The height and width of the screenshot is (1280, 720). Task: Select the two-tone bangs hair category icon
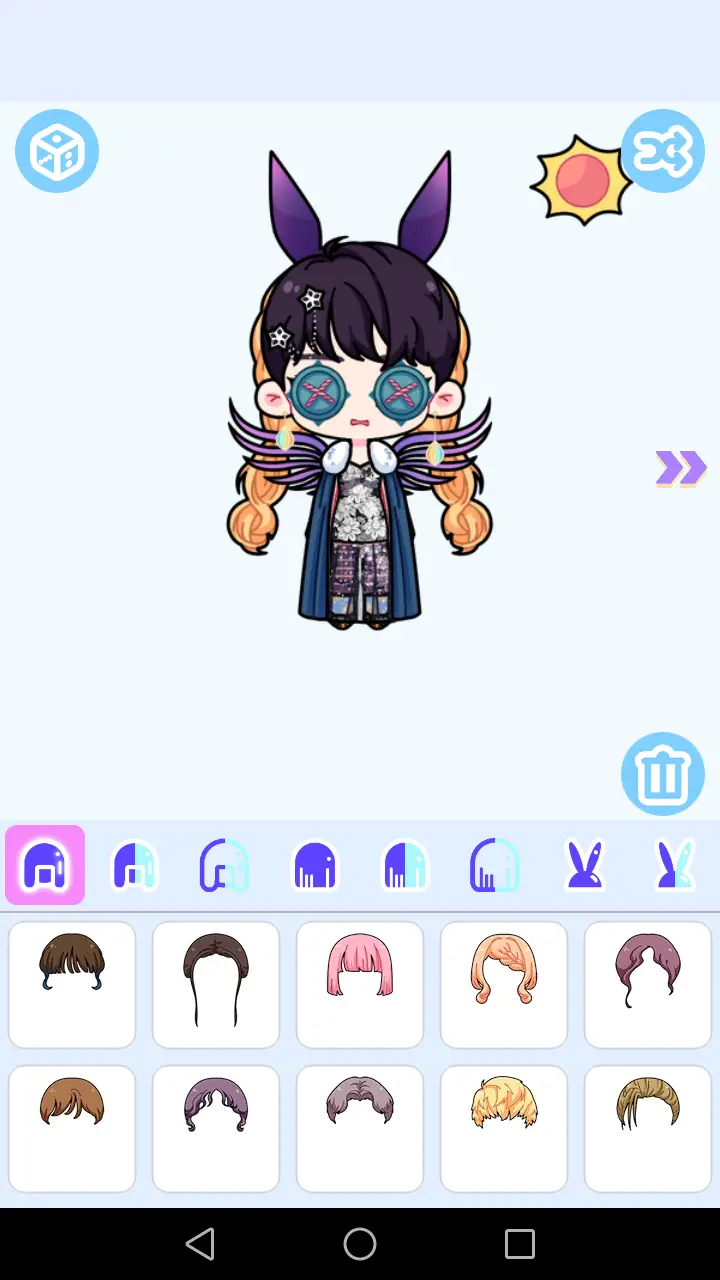pyautogui.click(x=135, y=865)
